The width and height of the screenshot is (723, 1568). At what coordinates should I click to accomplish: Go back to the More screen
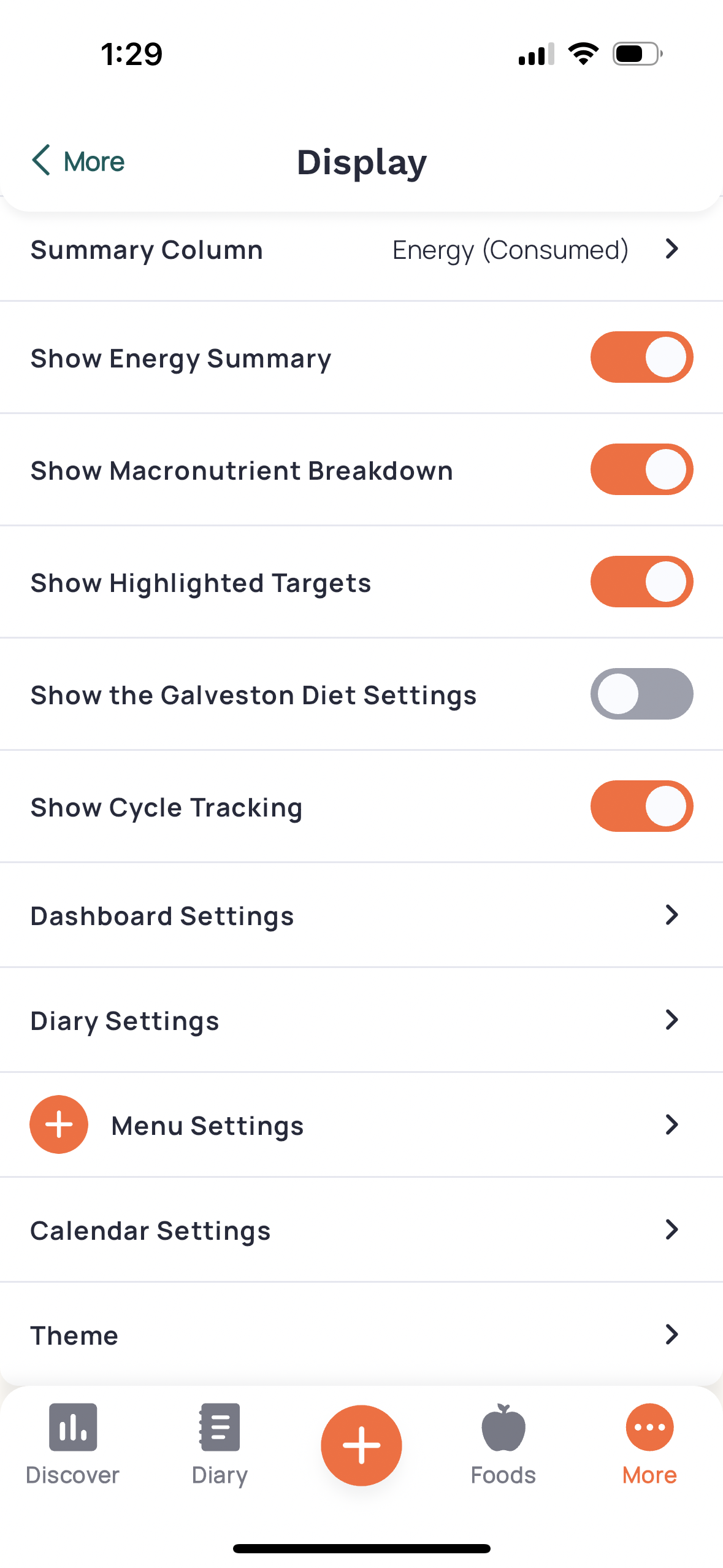click(x=78, y=161)
